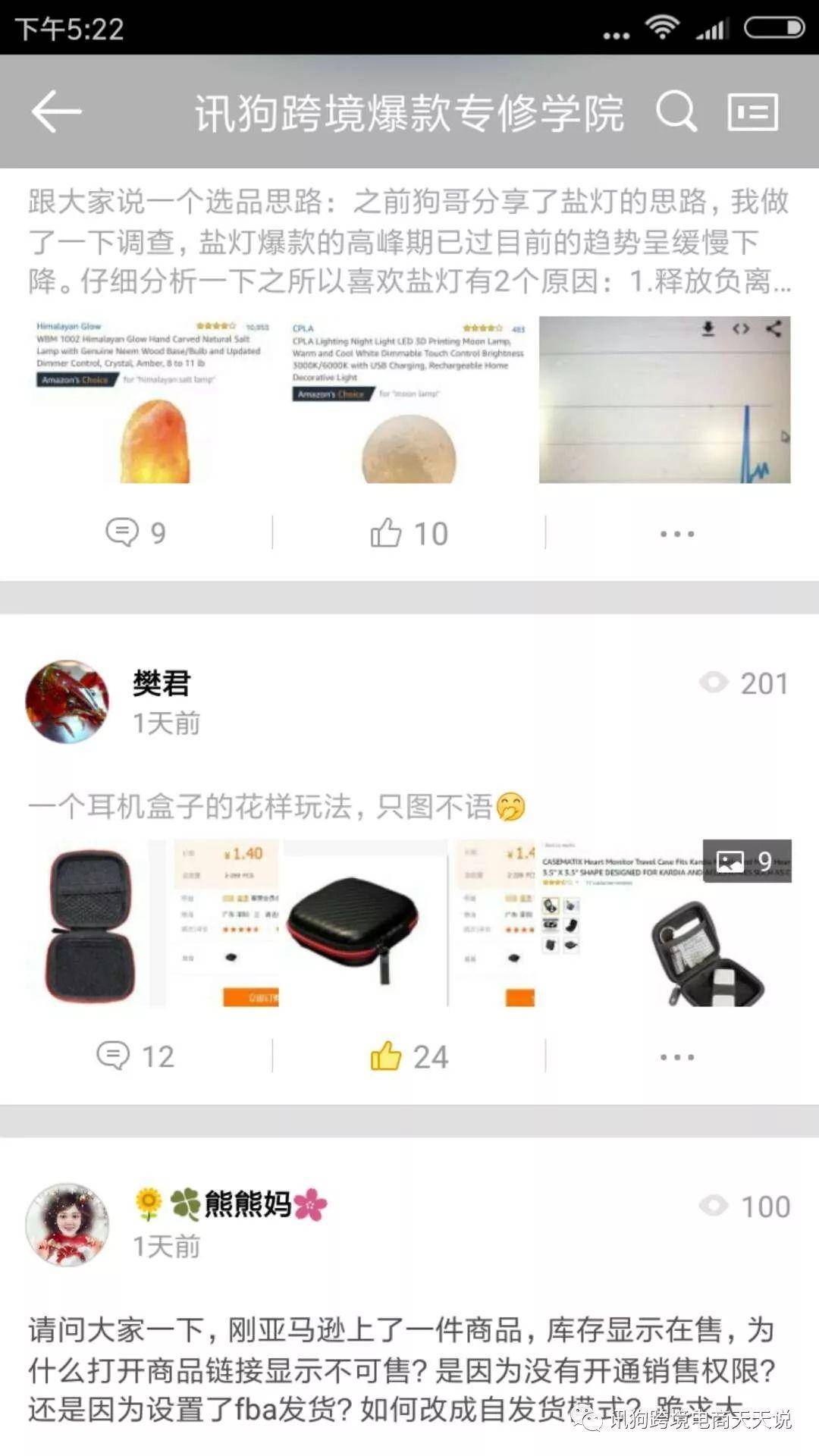This screenshot has width=819, height=1456.
Task: Expand the salt lamp post text
Action: tap(409, 241)
